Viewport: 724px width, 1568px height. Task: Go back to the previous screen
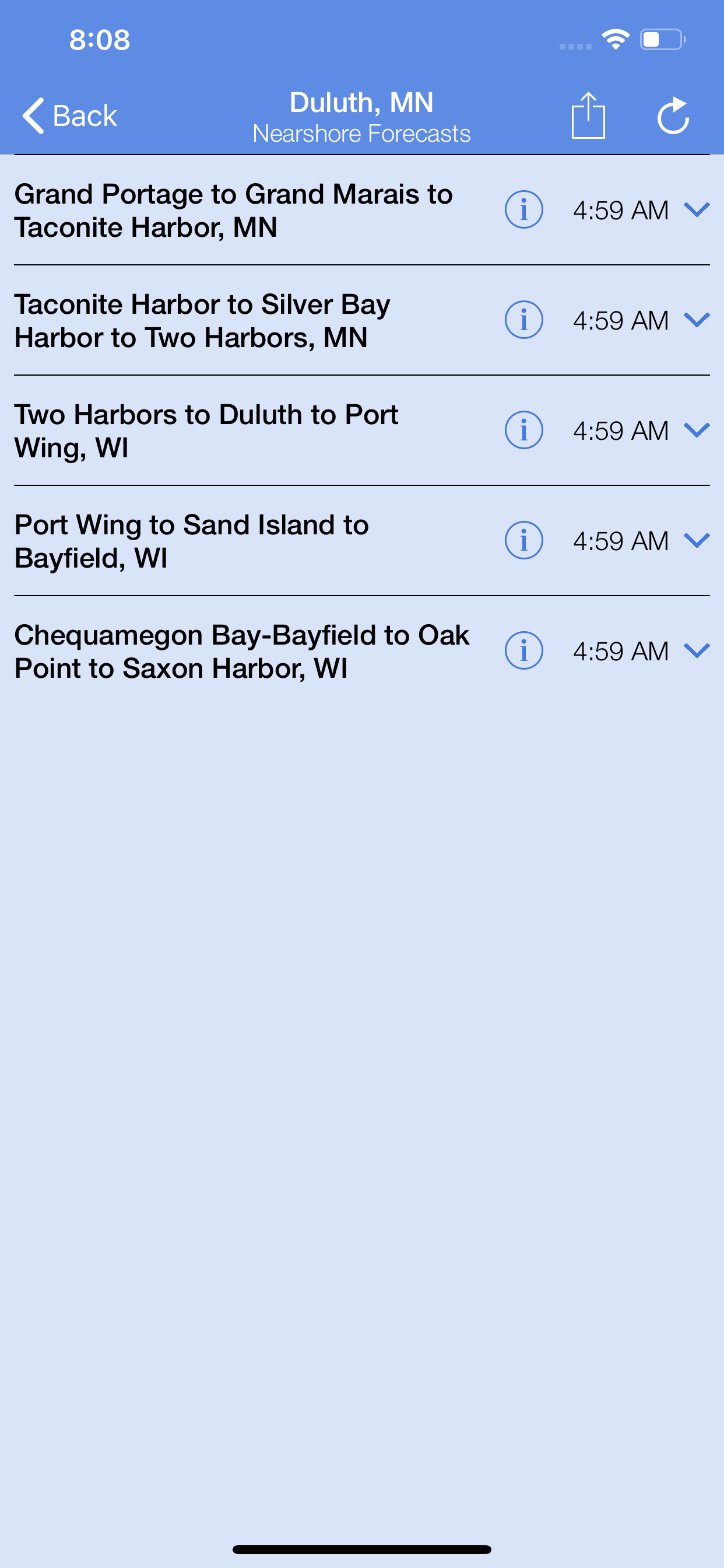(70, 116)
